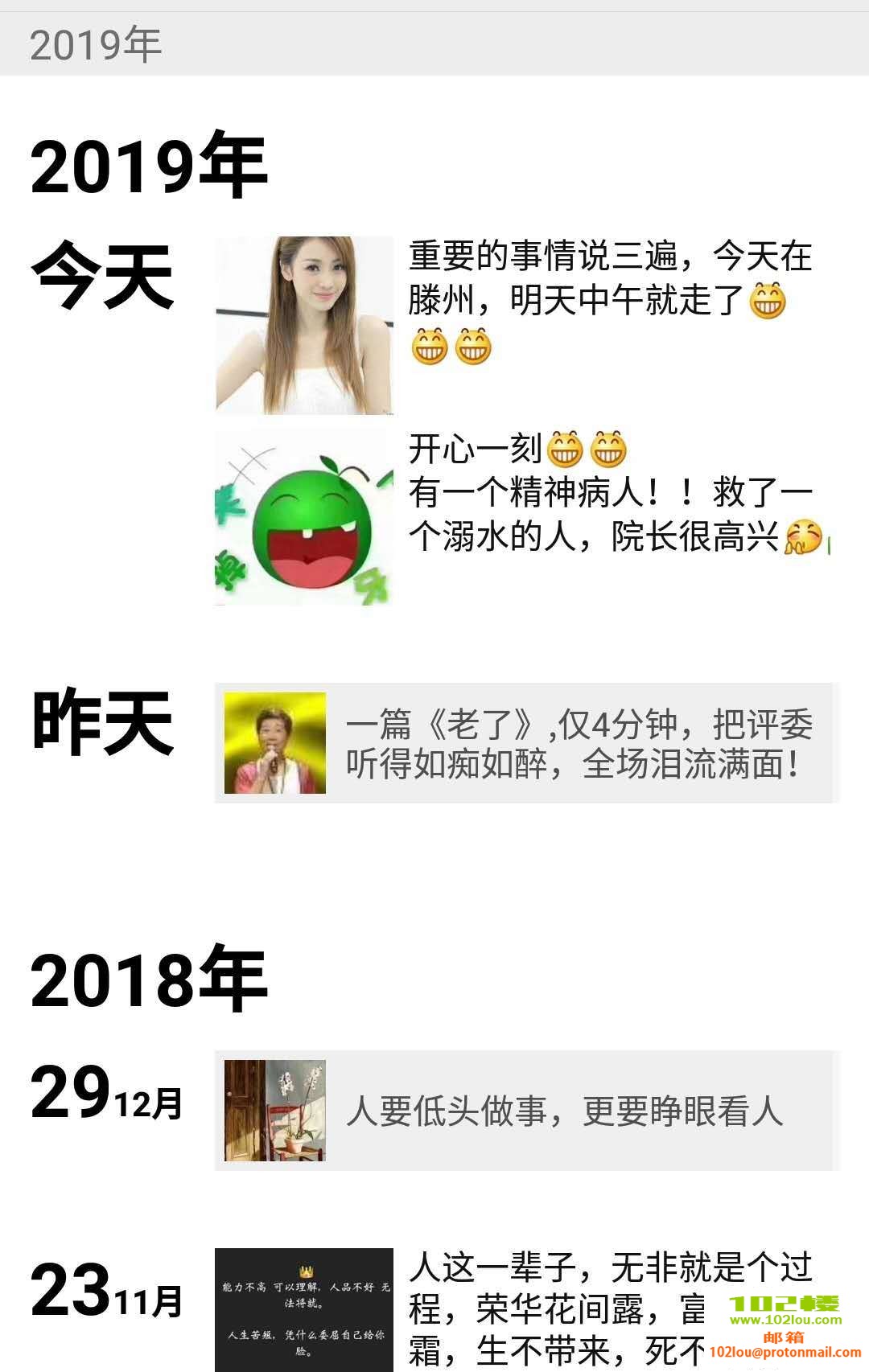Image resolution: width=869 pixels, height=1372 pixels.
Task: Open the 23 November post 人这一辈子
Action: [x=304, y=1309]
